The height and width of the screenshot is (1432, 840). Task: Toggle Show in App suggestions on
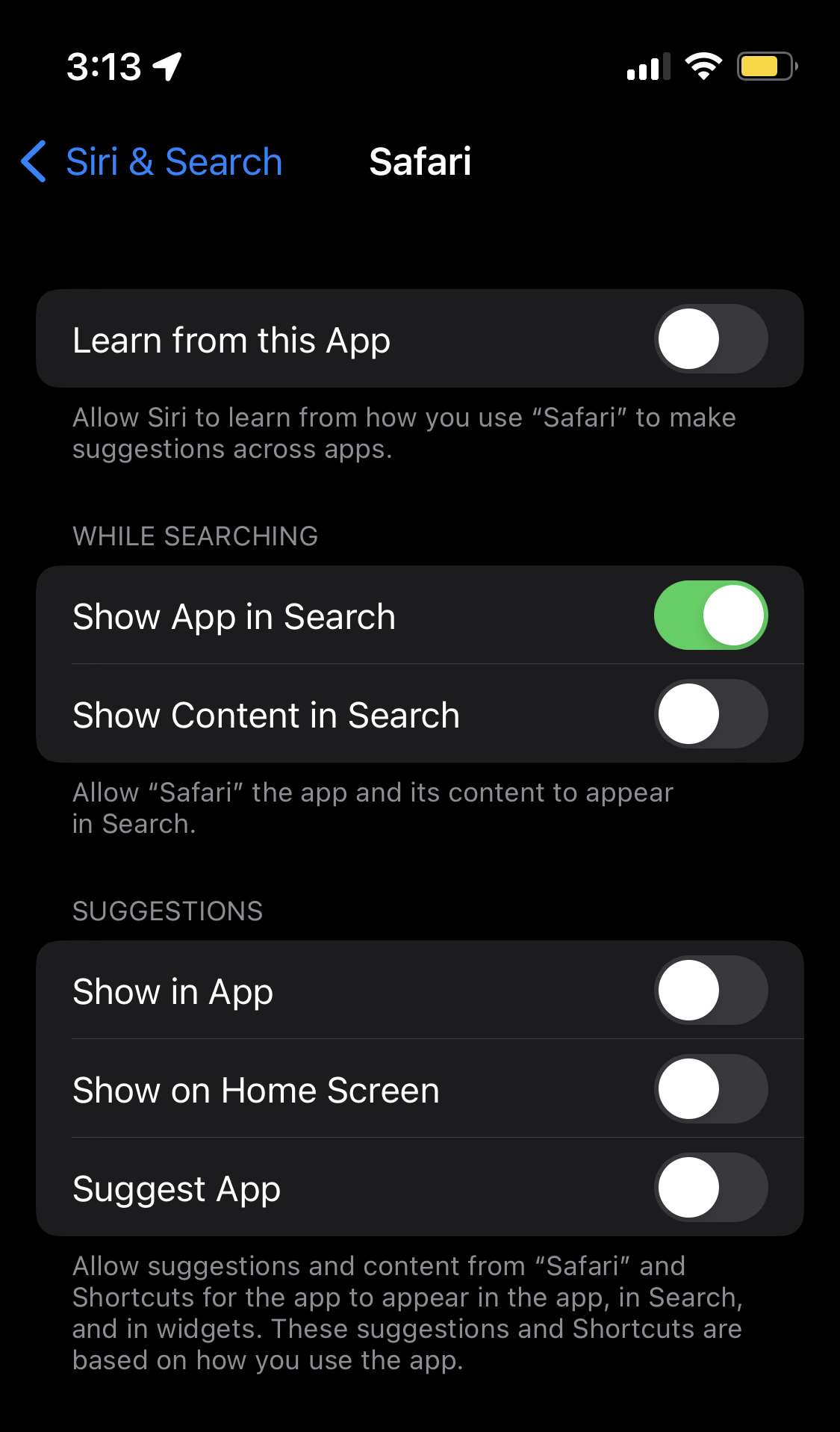(x=711, y=991)
